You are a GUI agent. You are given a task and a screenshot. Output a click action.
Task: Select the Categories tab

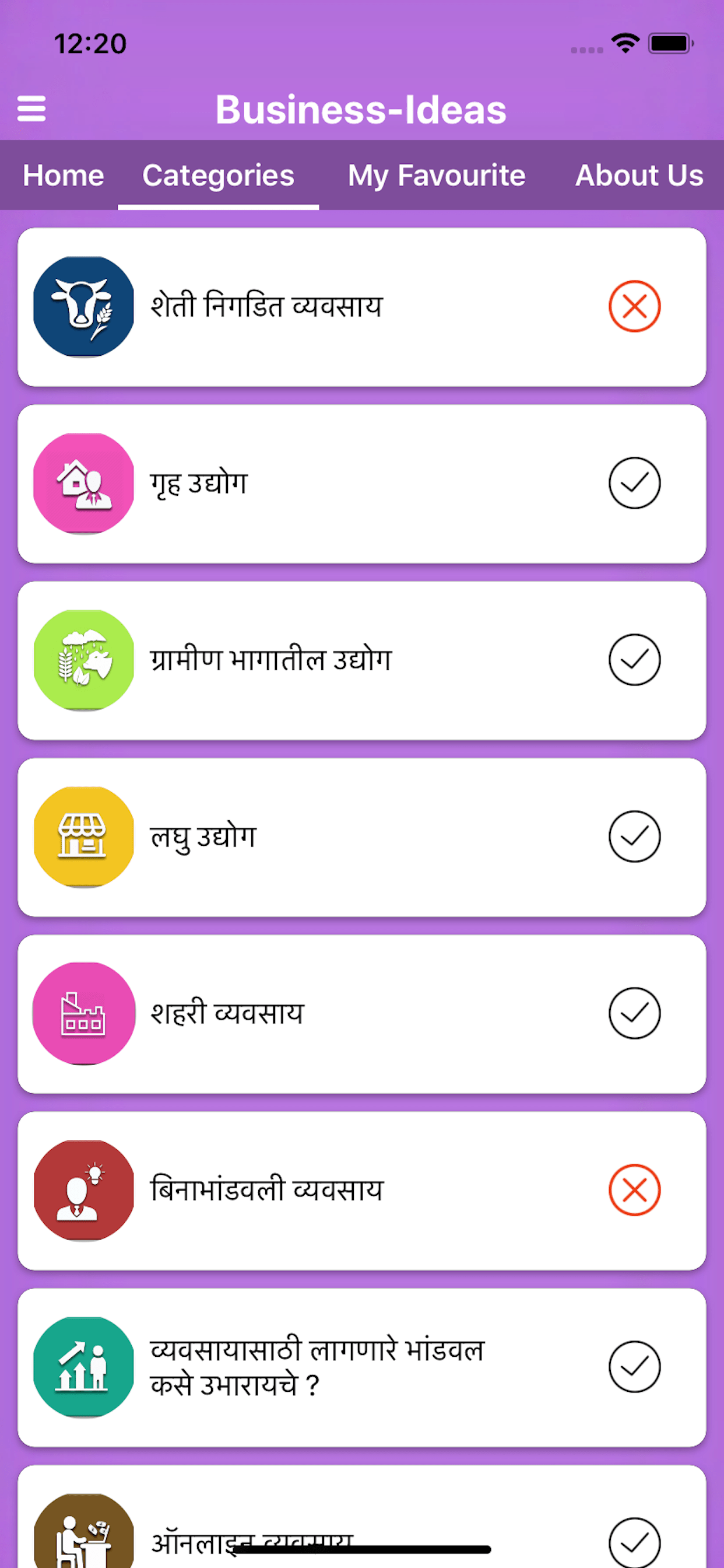point(219,176)
